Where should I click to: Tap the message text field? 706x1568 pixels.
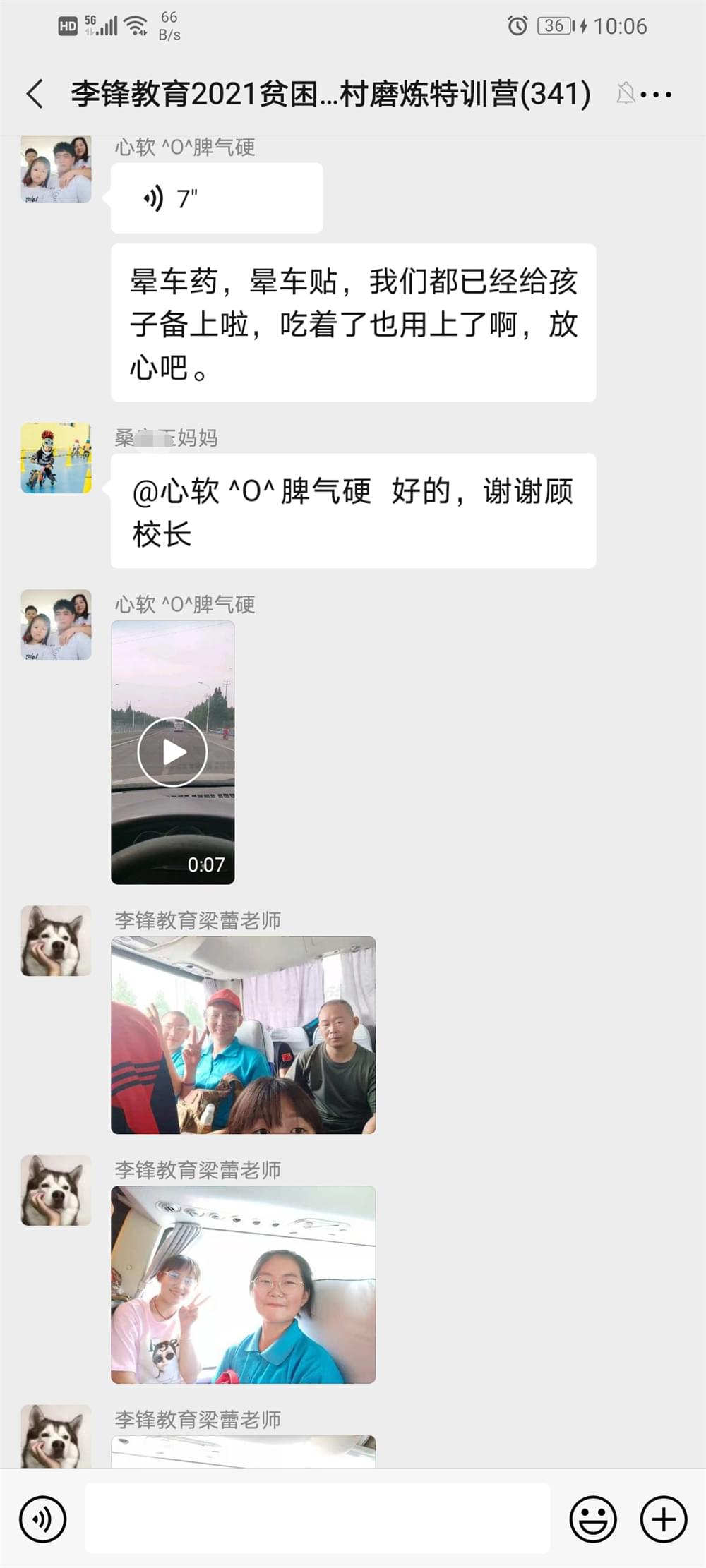(x=318, y=1519)
